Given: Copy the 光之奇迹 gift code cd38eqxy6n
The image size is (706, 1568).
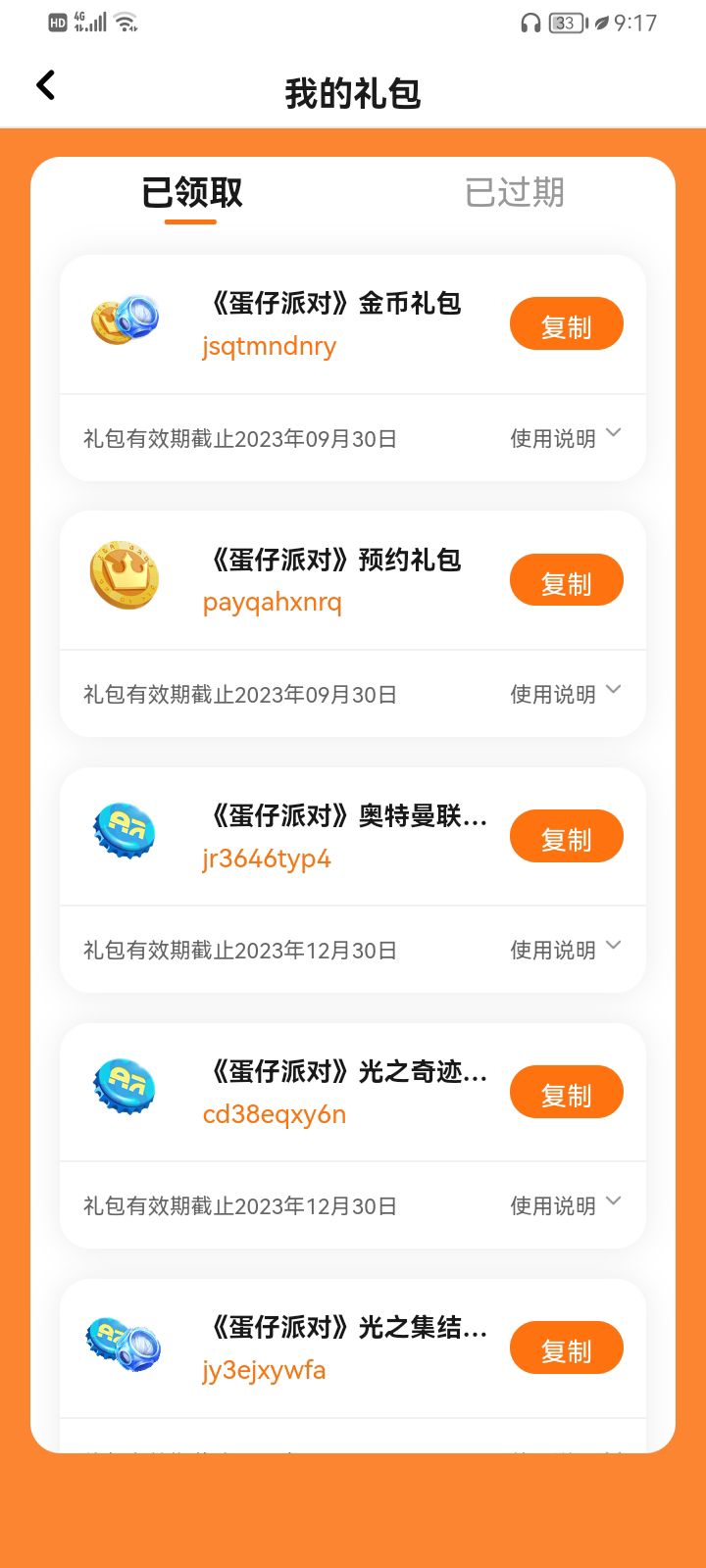Looking at the screenshot, I should pos(566,1093).
